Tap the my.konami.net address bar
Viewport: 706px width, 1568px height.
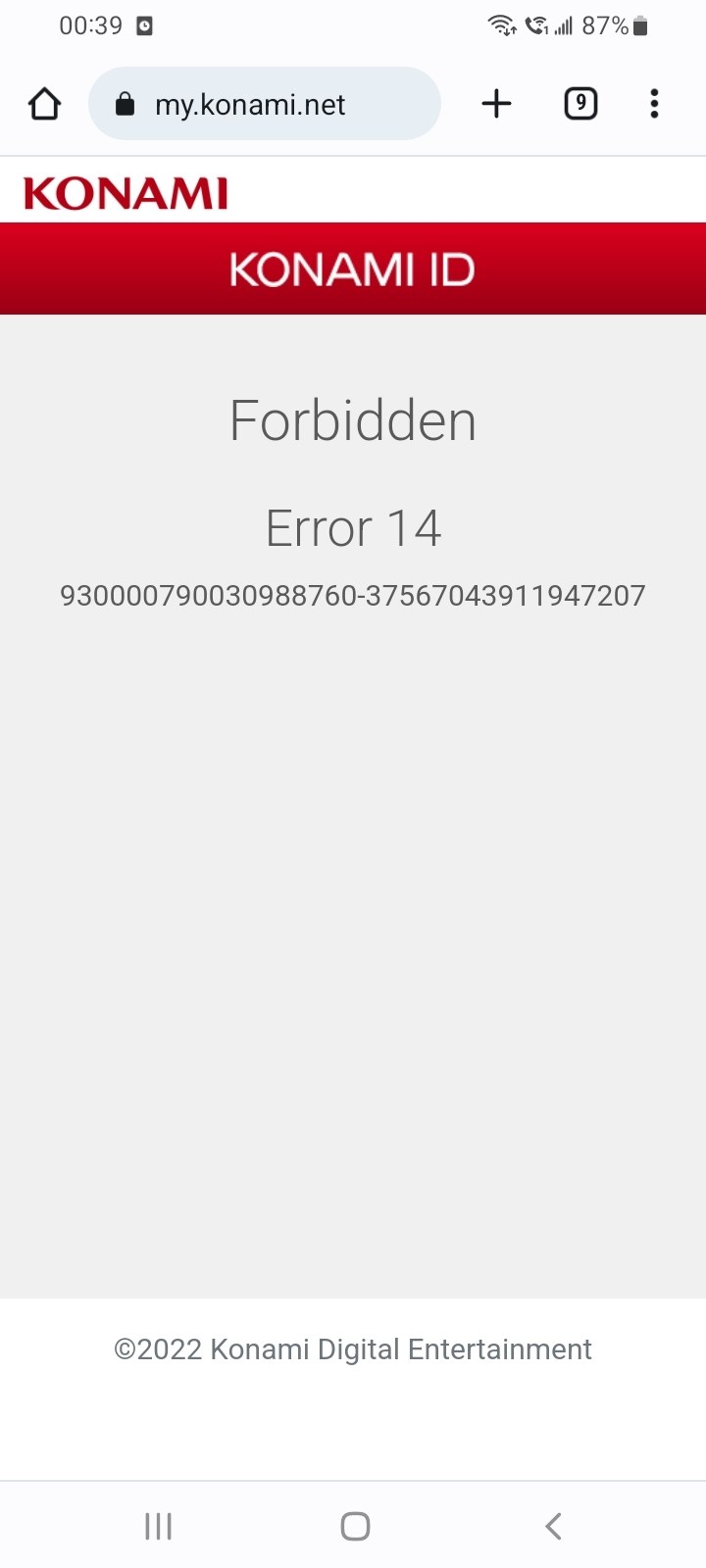point(265,104)
